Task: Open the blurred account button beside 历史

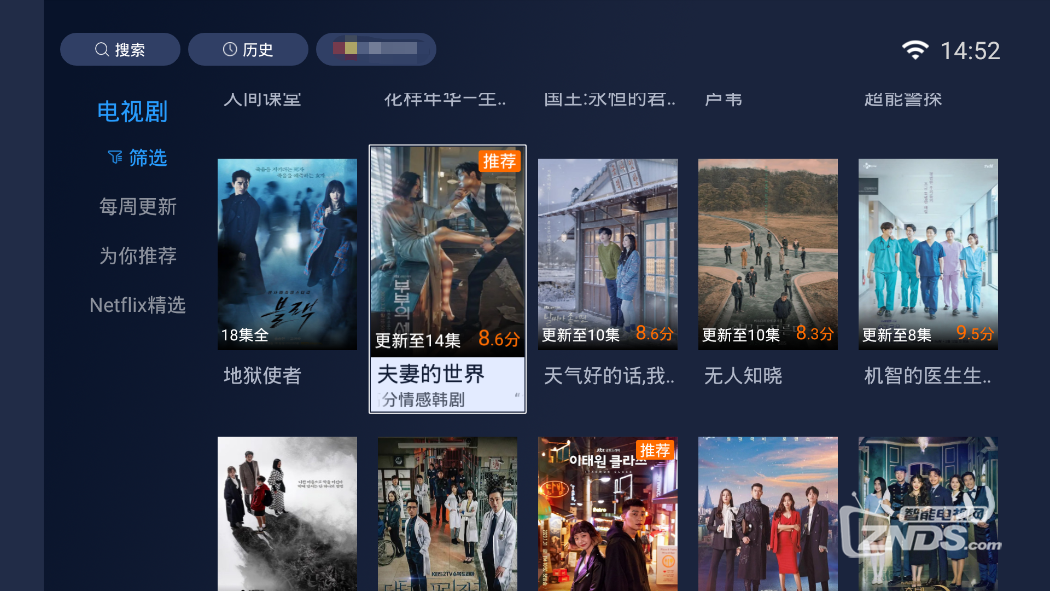Action: pos(376,50)
